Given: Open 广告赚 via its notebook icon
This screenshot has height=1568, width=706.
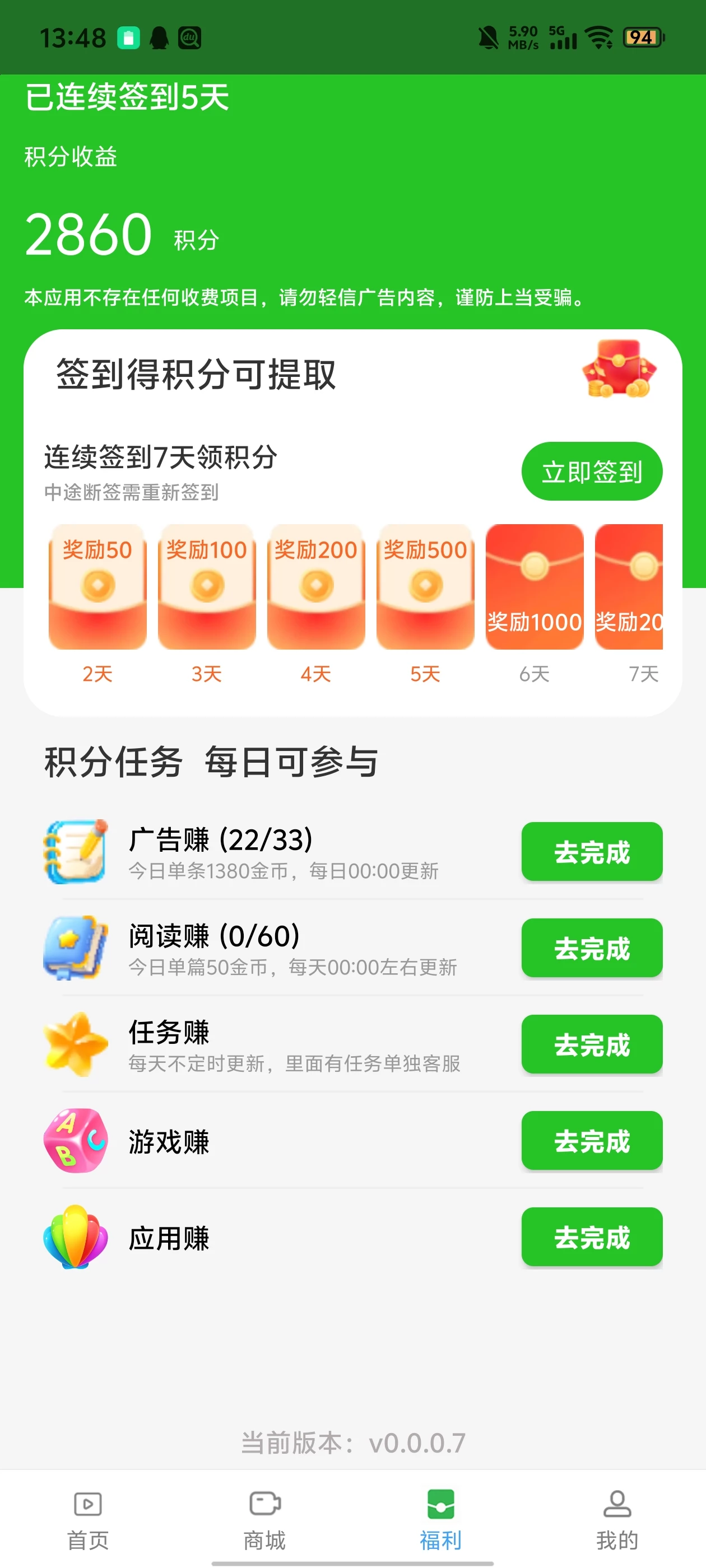Looking at the screenshot, I should click(x=76, y=852).
